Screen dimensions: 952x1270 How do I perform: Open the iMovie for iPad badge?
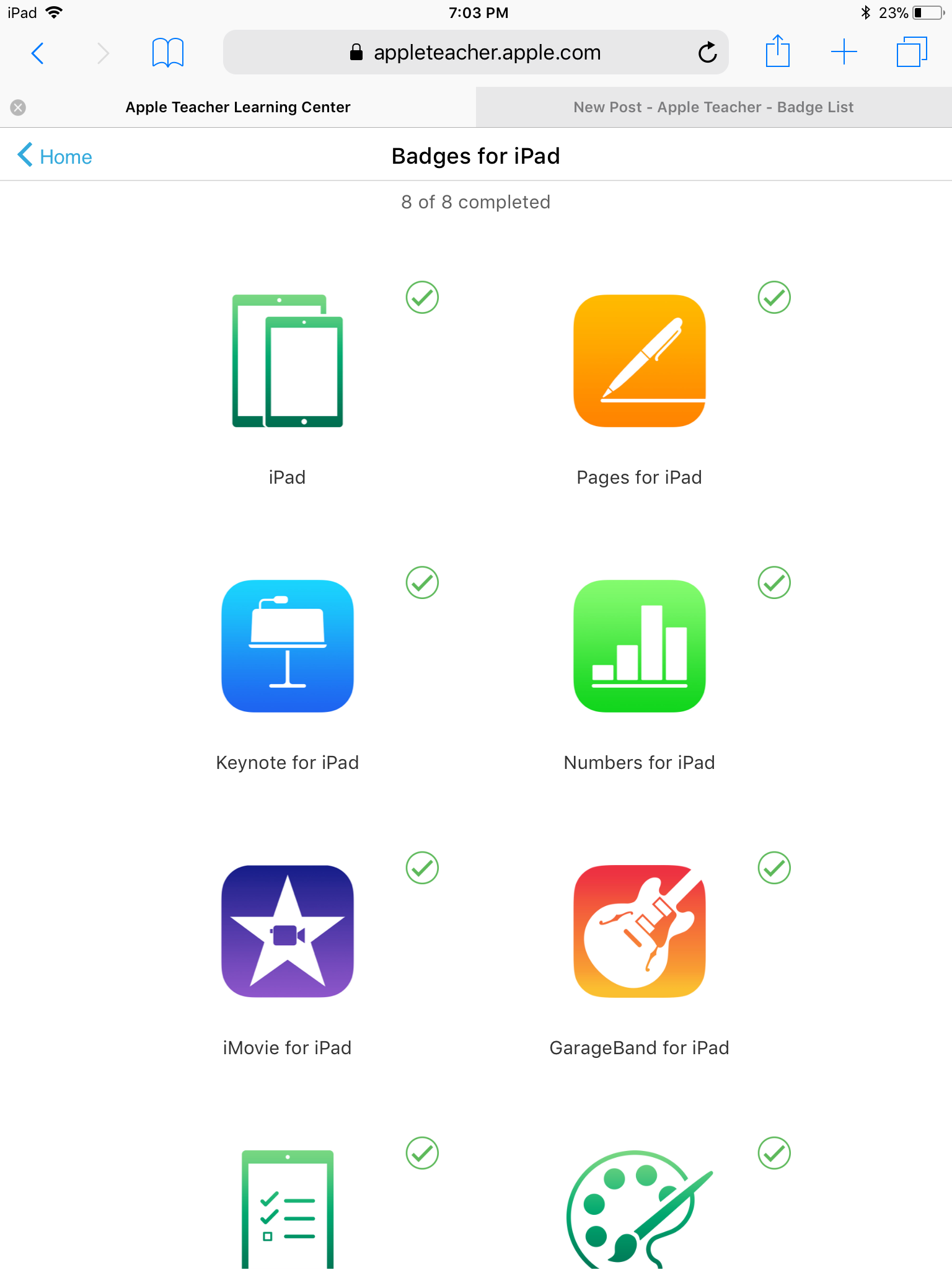click(288, 931)
